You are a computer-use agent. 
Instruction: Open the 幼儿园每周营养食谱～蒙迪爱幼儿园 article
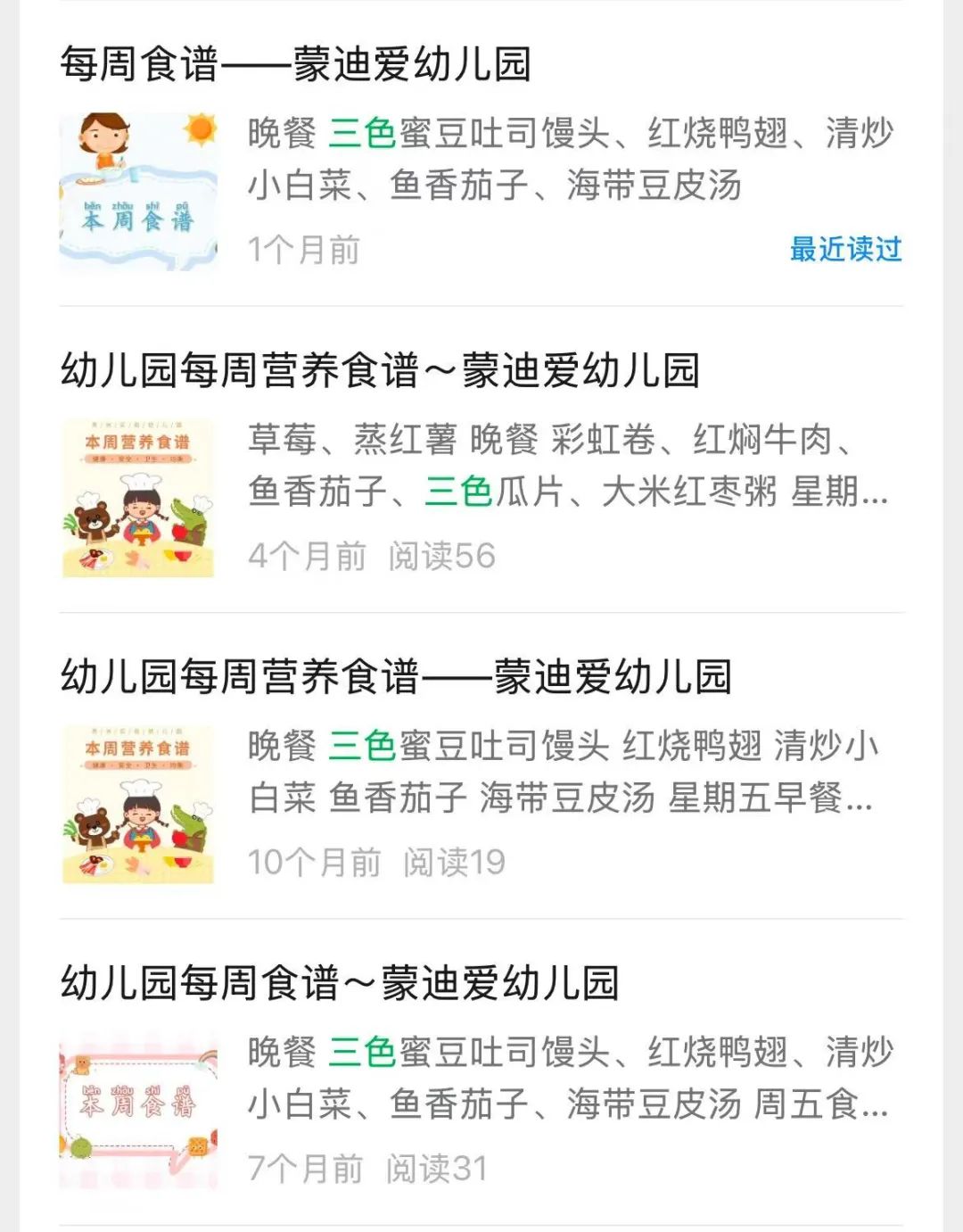tap(380, 371)
